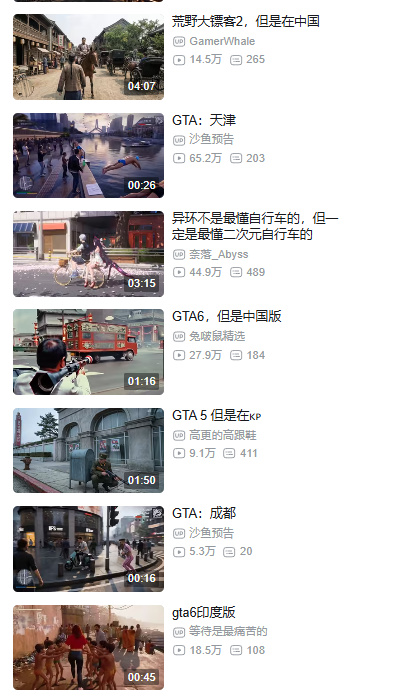The width and height of the screenshot is (398, 697).
Task: Open the video 荒野大镖客2，但是在中国
Action: [x=245, y=21]
